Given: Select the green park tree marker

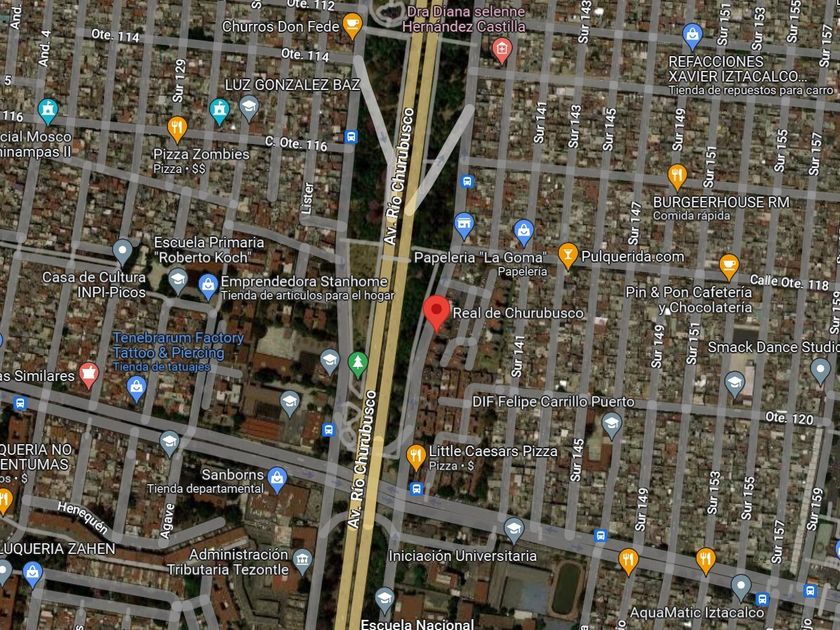Looking at the screenshot, I should 357,364.
